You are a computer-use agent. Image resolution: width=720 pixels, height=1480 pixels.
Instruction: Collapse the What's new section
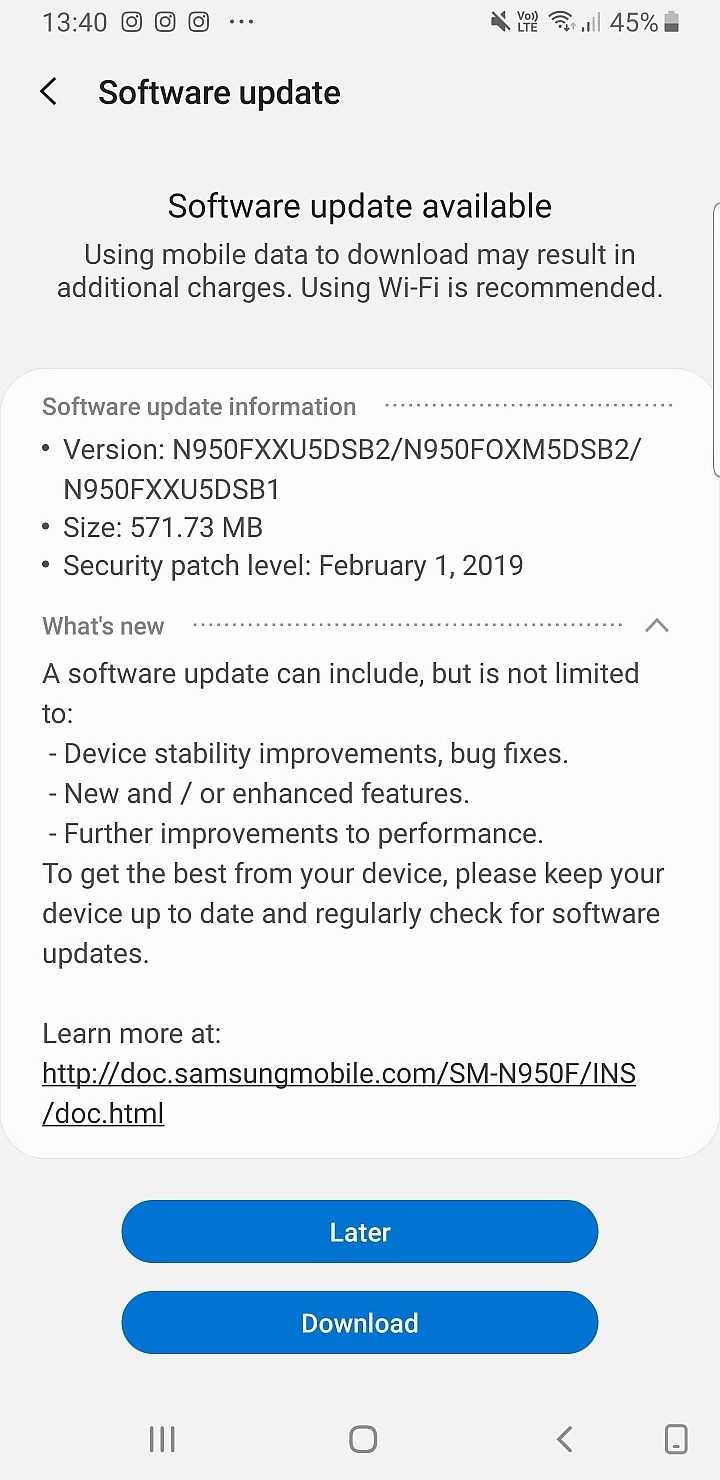point(656,626)
